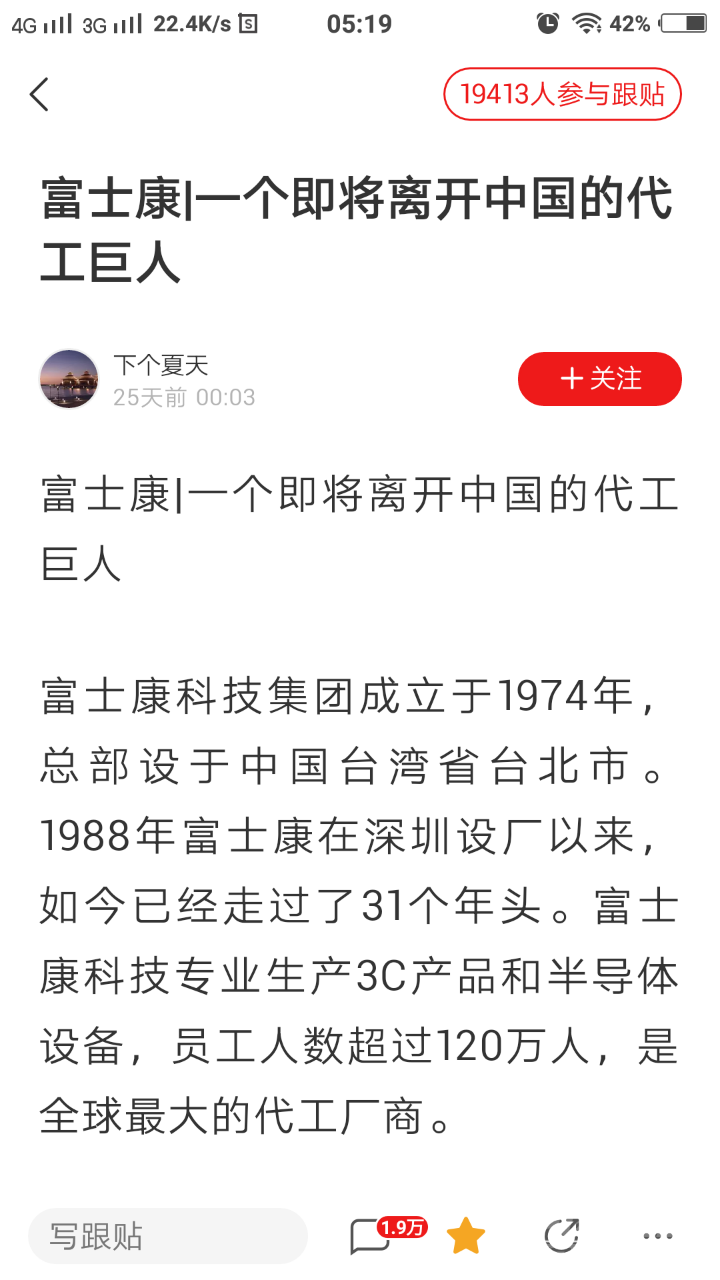Image resolution: width=720 pixels, height=1280 pixels.
Task: View the 19413人参与跟贴 discussion
Action: (x=563, y=93)
